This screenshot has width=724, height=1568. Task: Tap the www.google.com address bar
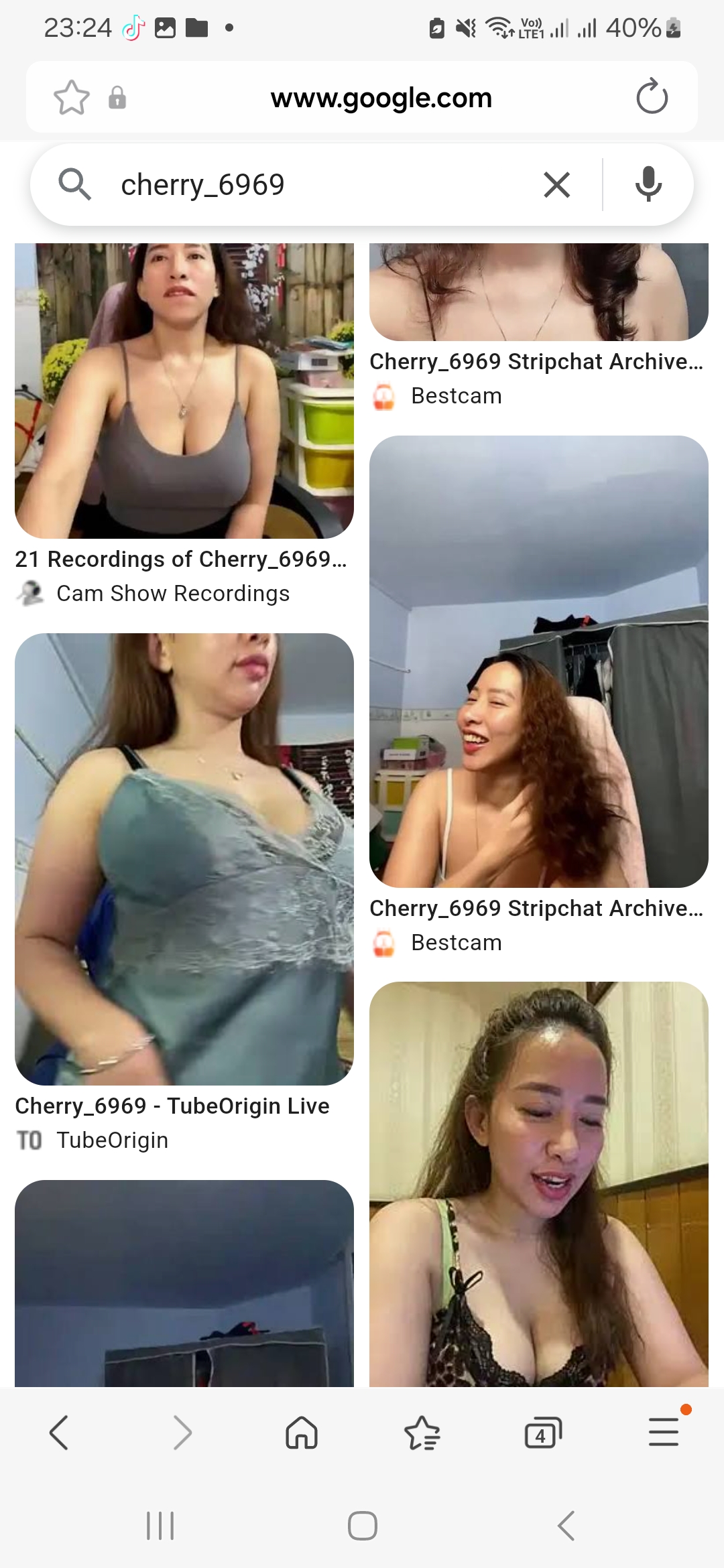pos(381,98)
